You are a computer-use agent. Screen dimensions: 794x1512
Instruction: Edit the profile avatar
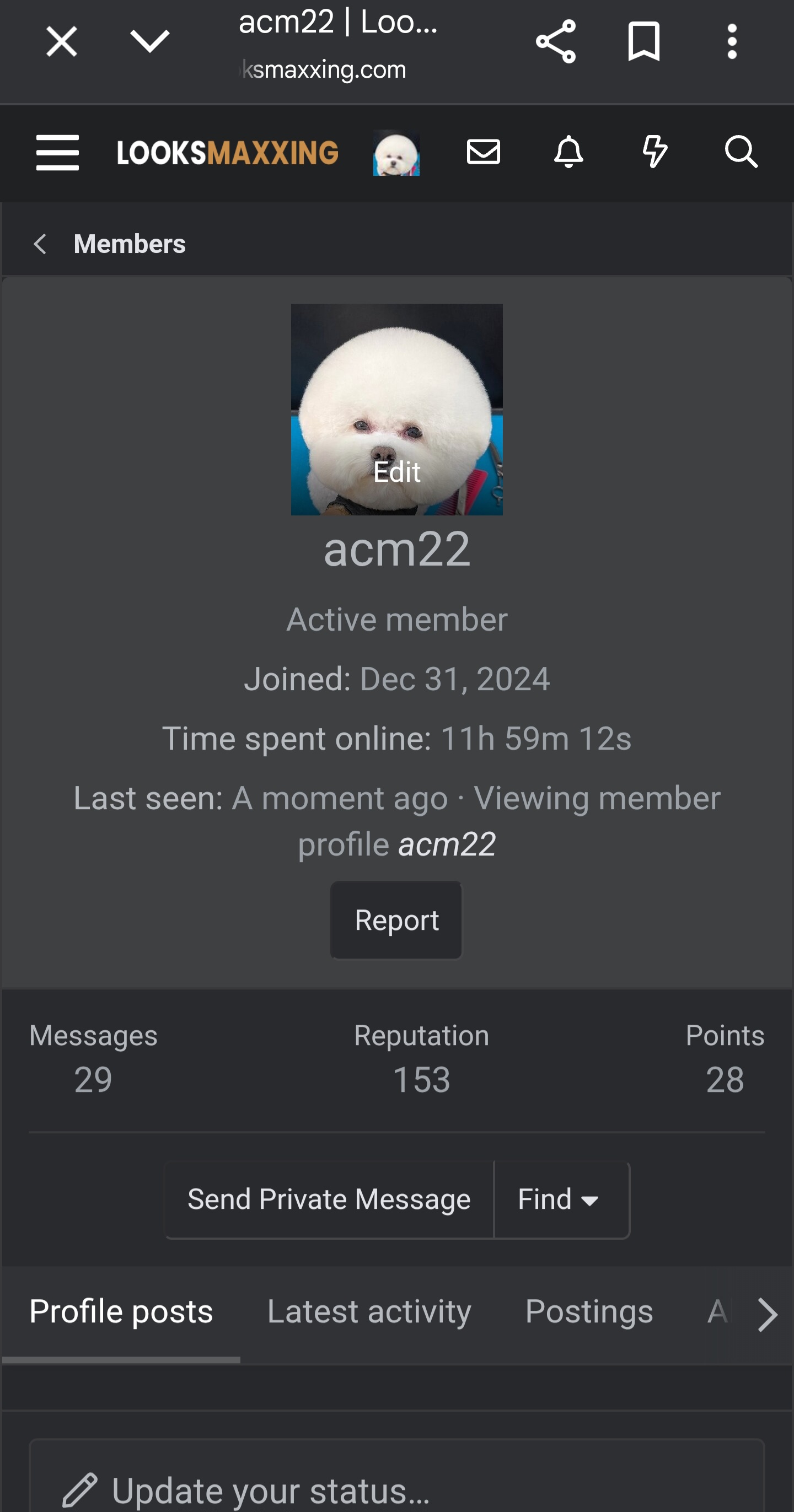pos(397,471)
